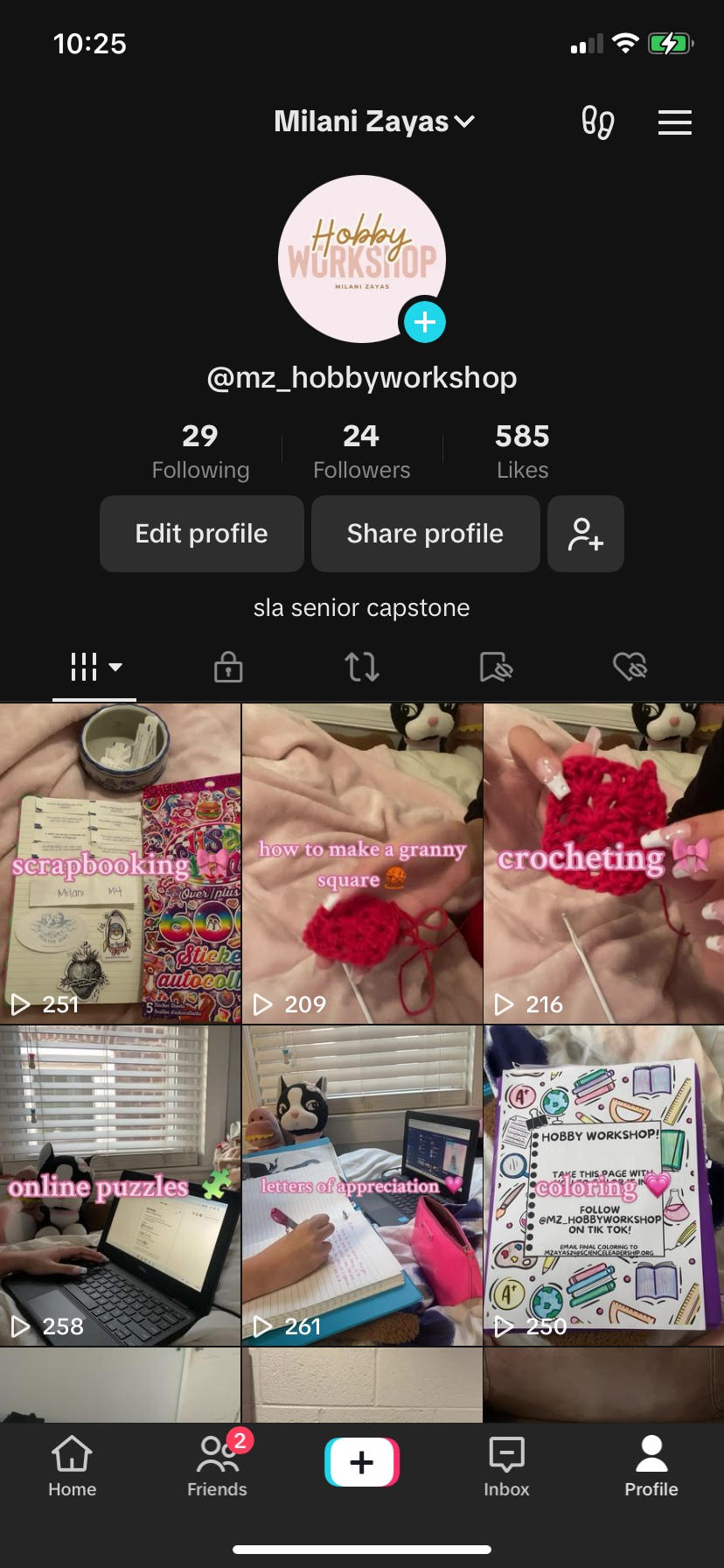724x1568 pixels.
Task: Open the Inbox tab
Action: [x=506, y=1466]
